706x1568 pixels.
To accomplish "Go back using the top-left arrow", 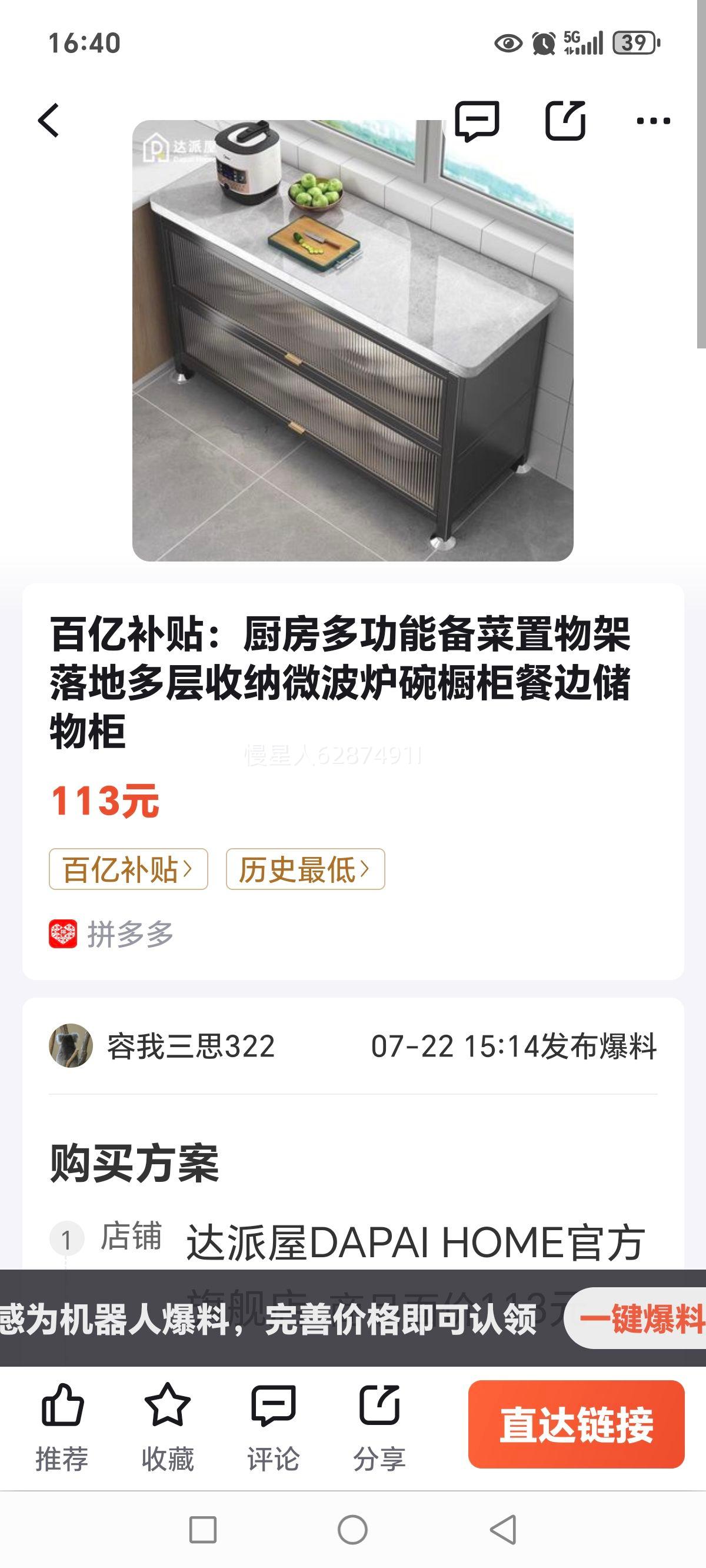I will click(x=49, y=120).
